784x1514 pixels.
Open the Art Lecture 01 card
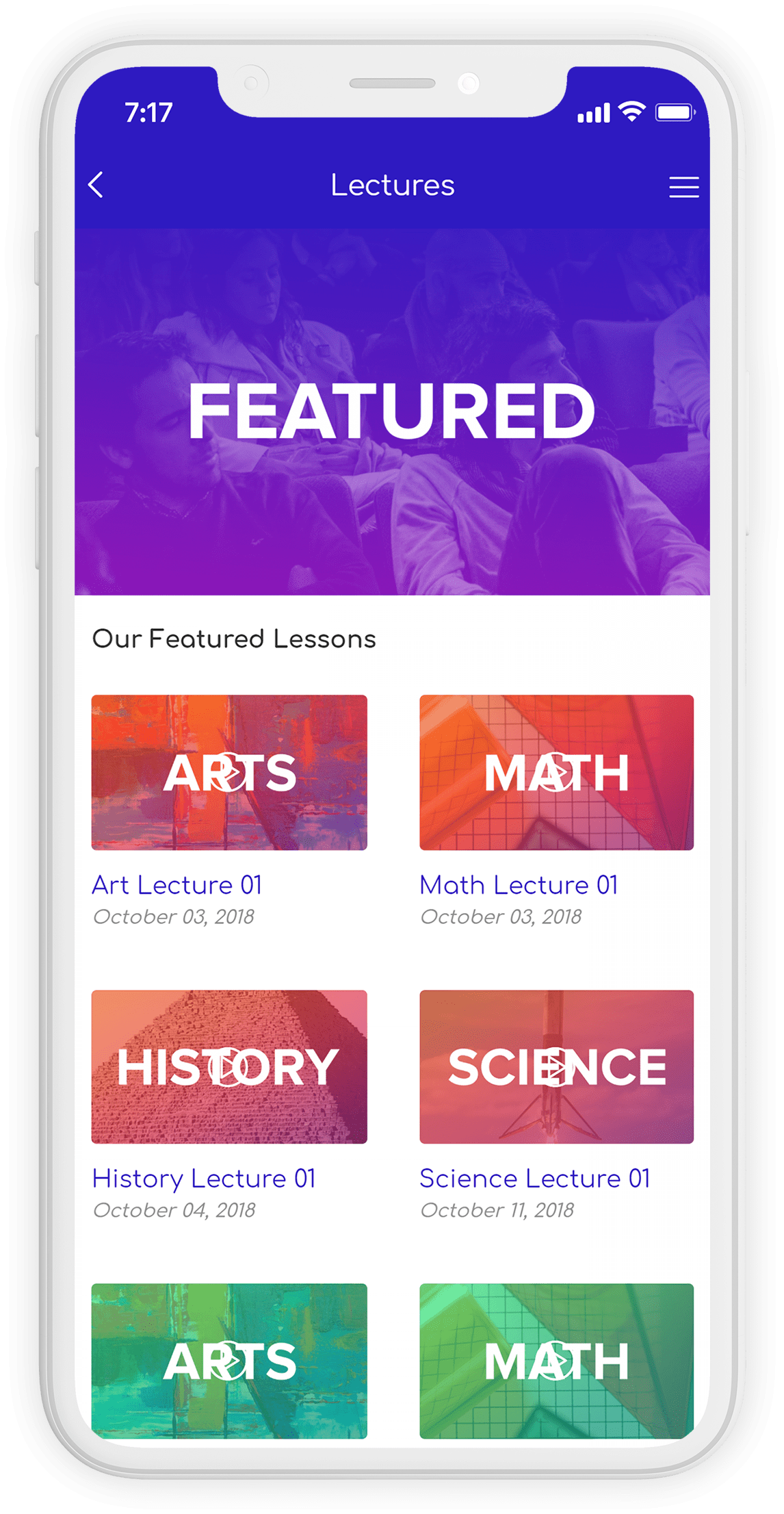pos(229,772)
